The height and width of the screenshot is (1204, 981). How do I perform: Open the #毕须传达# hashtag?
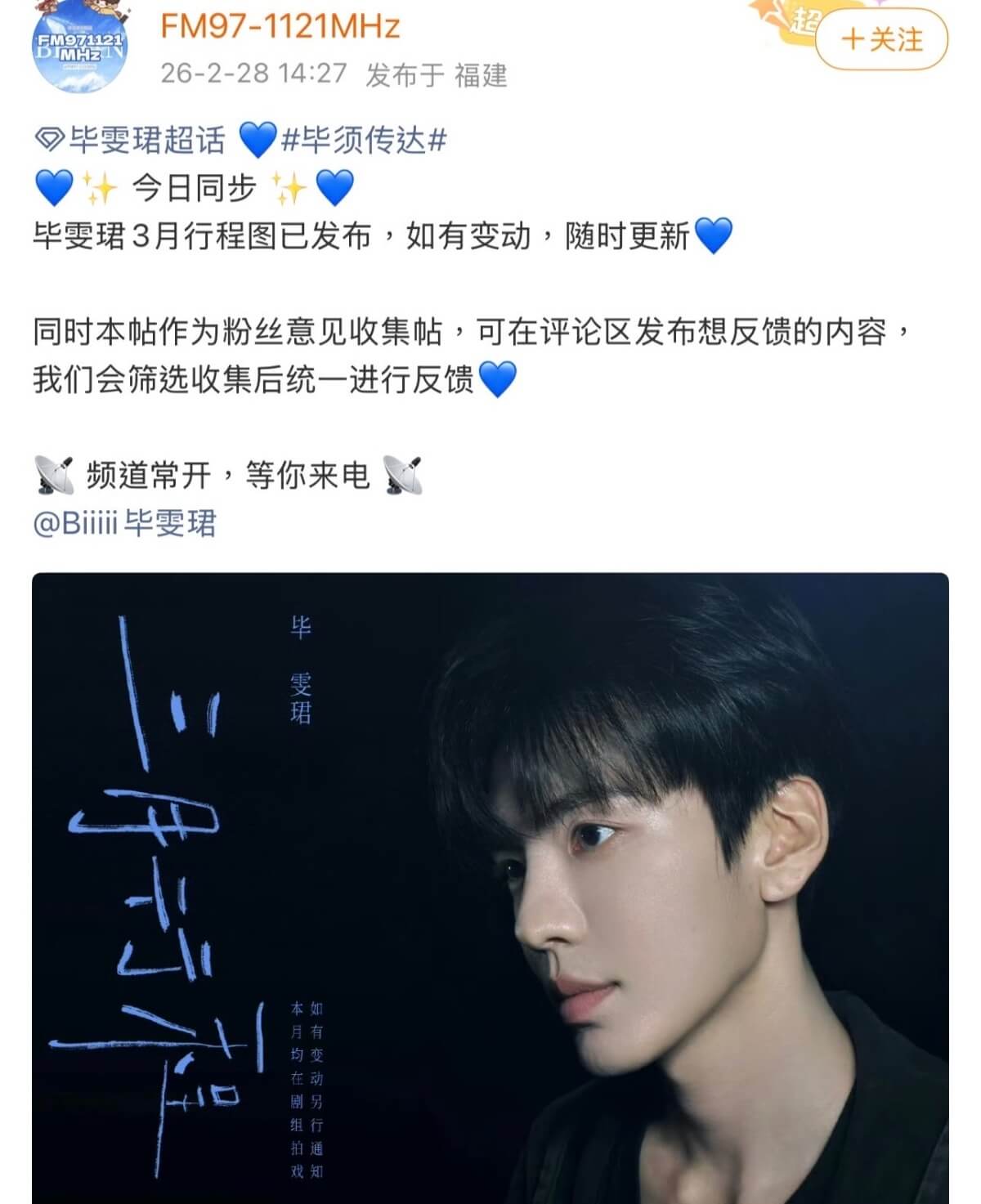pos(364,141)
